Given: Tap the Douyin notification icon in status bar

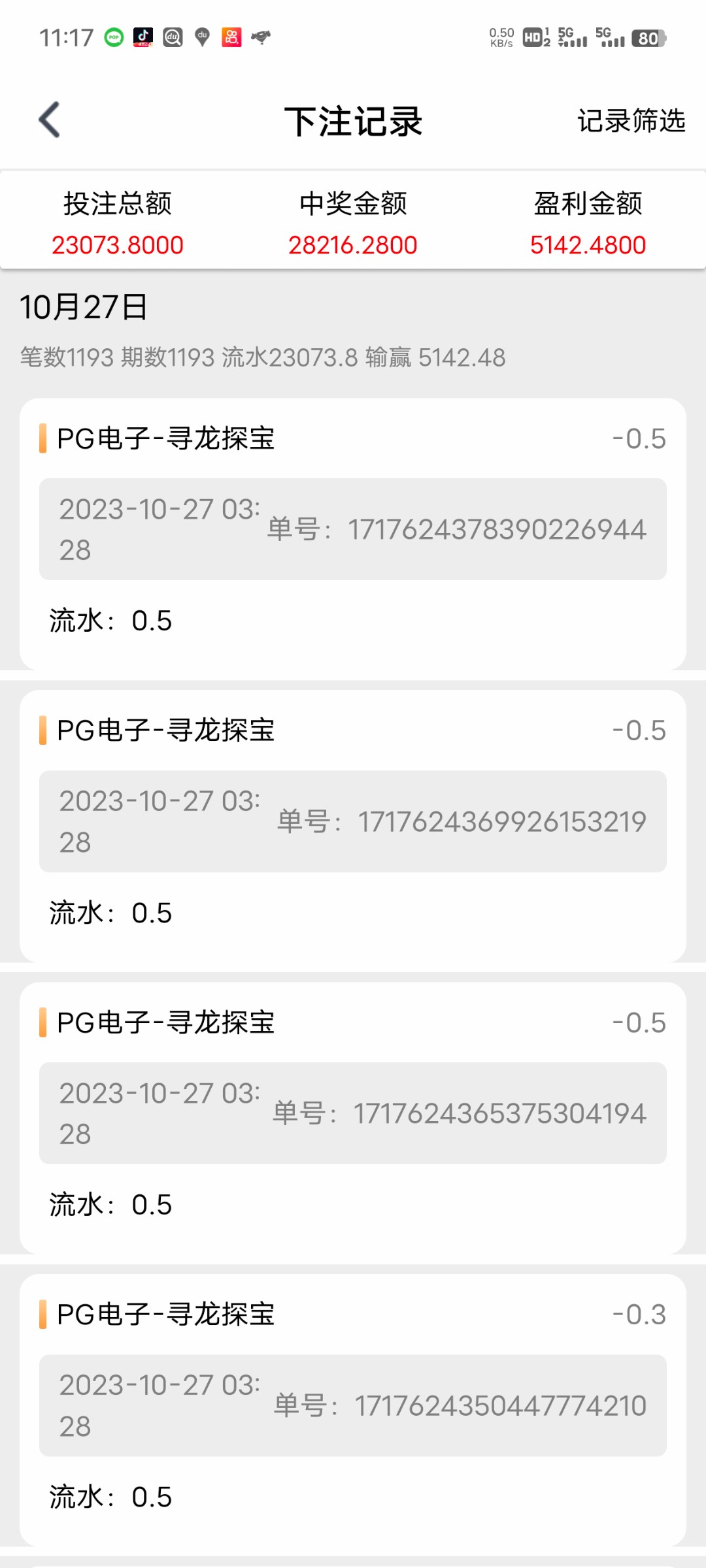Looking at the screenshot, I should 144,36.
